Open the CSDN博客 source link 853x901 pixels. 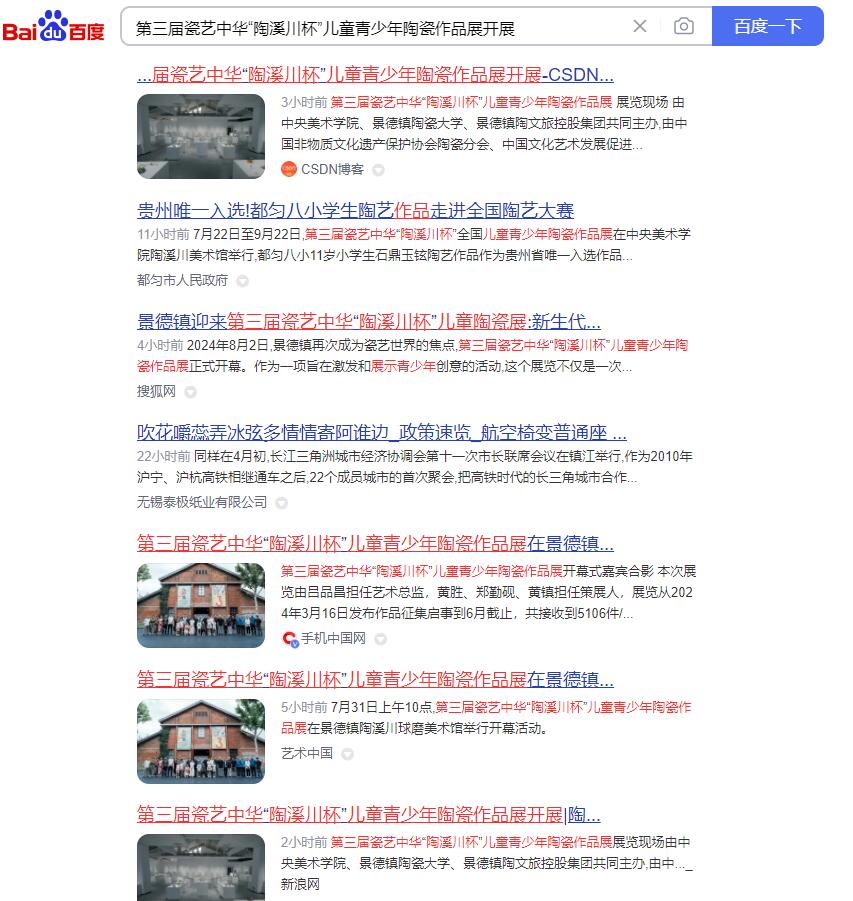332,169
